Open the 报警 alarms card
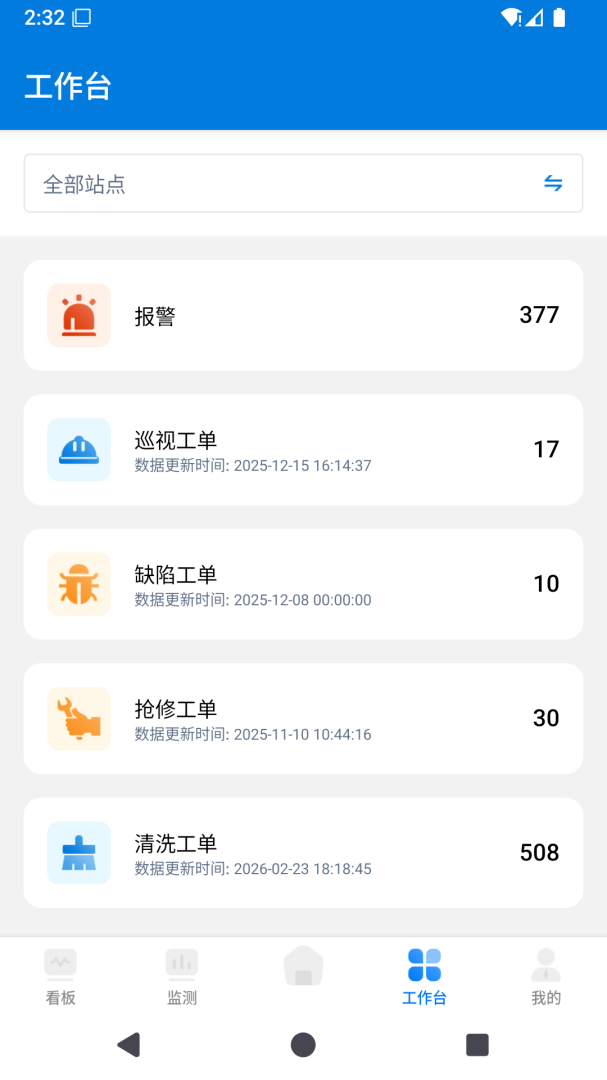Screen dimensions: 607x1080 coord(303,315)
